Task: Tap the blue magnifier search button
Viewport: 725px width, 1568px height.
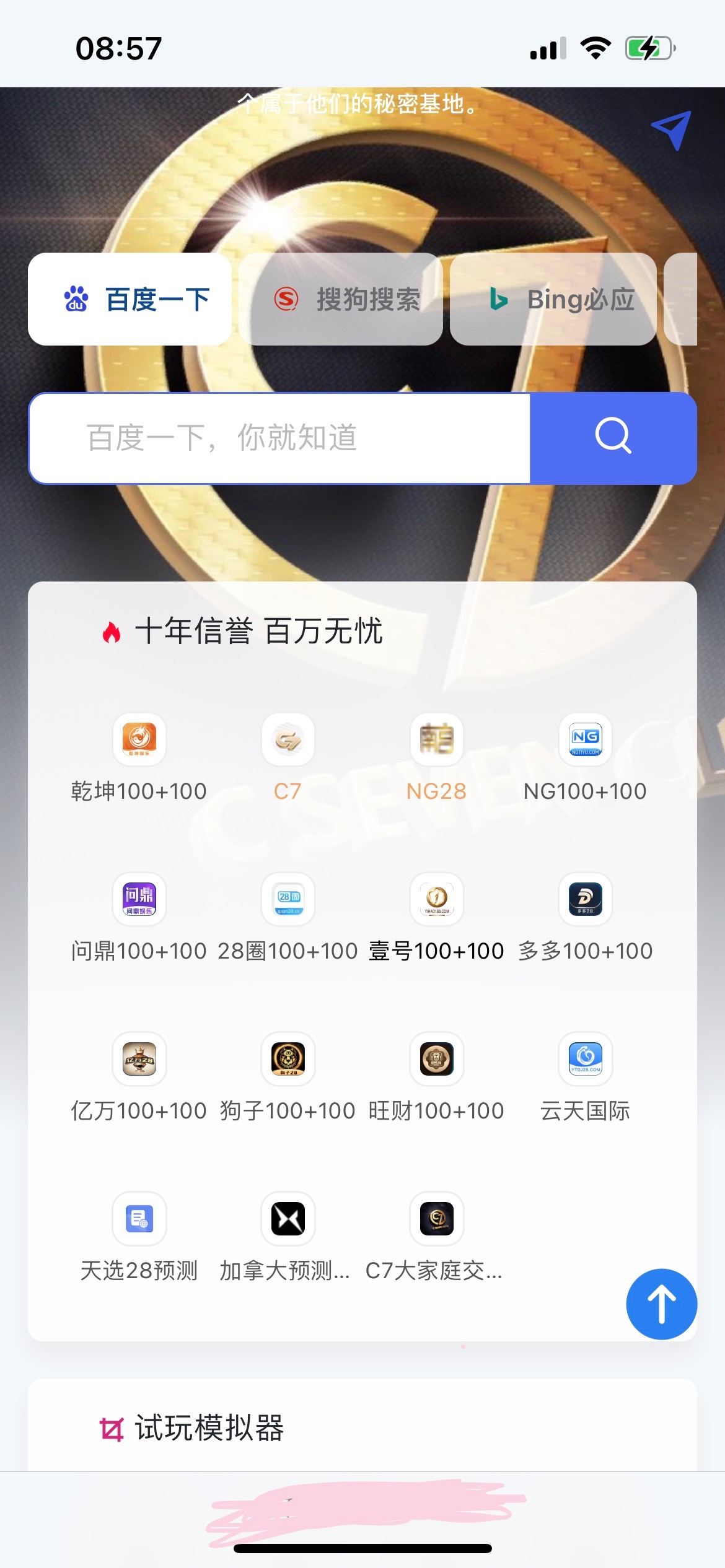Action: (x=613, y=438)
